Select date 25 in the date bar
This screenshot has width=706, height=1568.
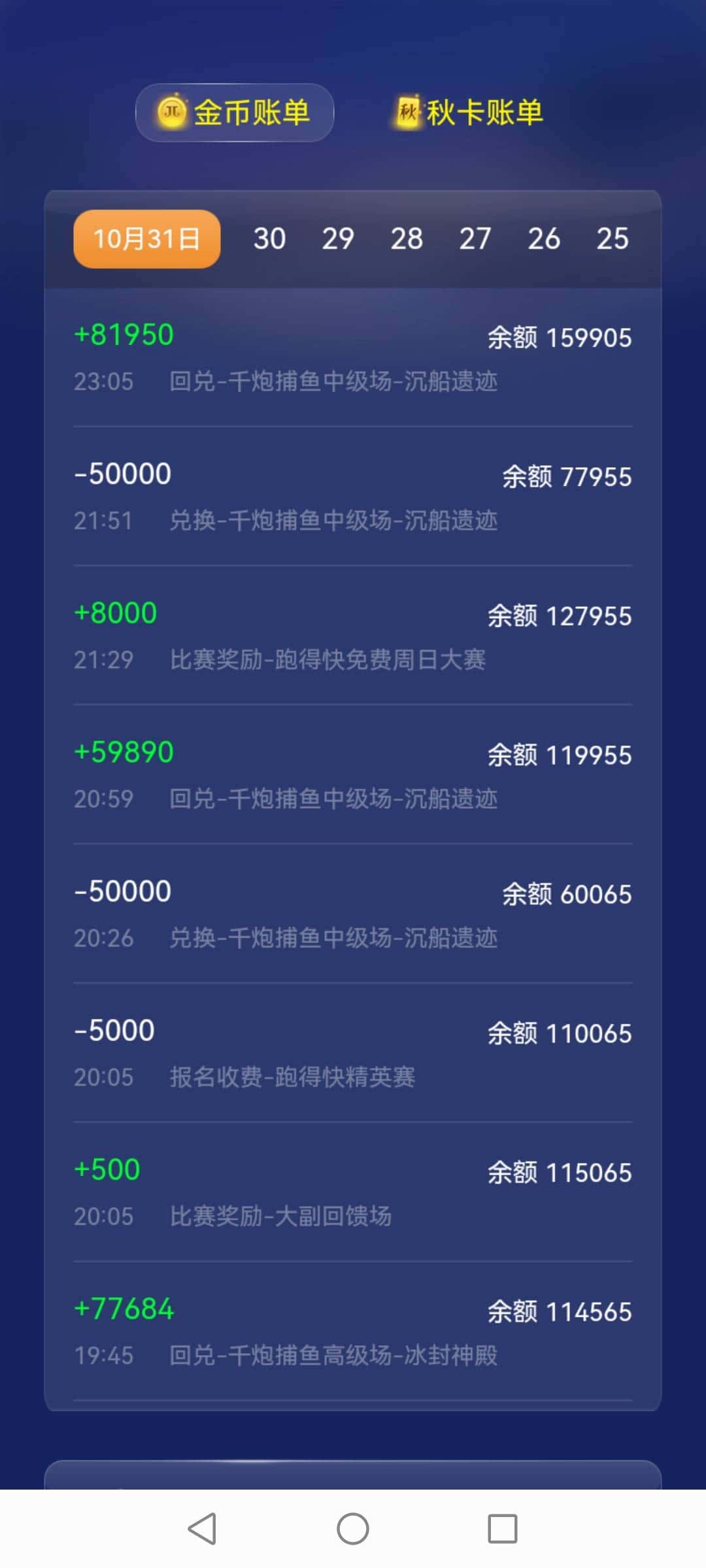pyautogui.click(x=613, y=239)
